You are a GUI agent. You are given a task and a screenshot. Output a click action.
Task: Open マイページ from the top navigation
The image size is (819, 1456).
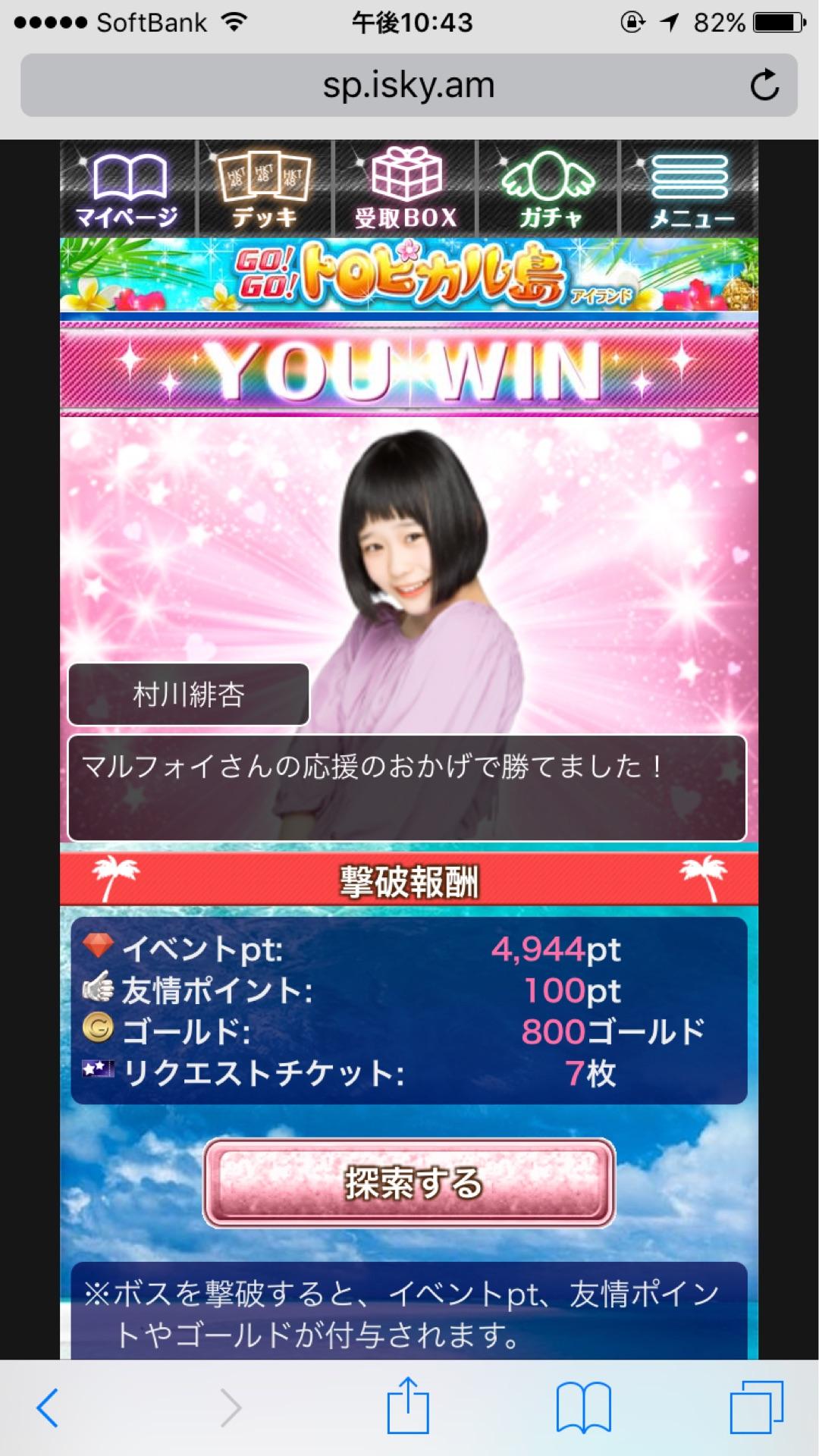coord(127,190)
